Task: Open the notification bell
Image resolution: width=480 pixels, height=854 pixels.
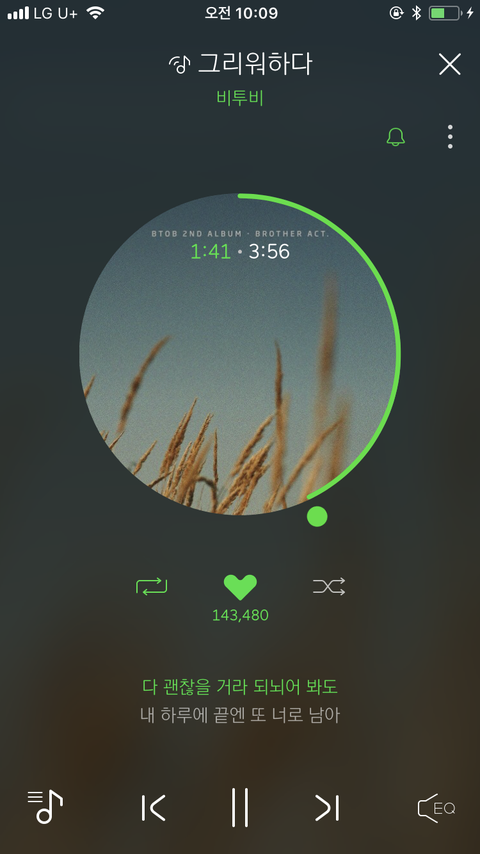Action: [396, 137]
